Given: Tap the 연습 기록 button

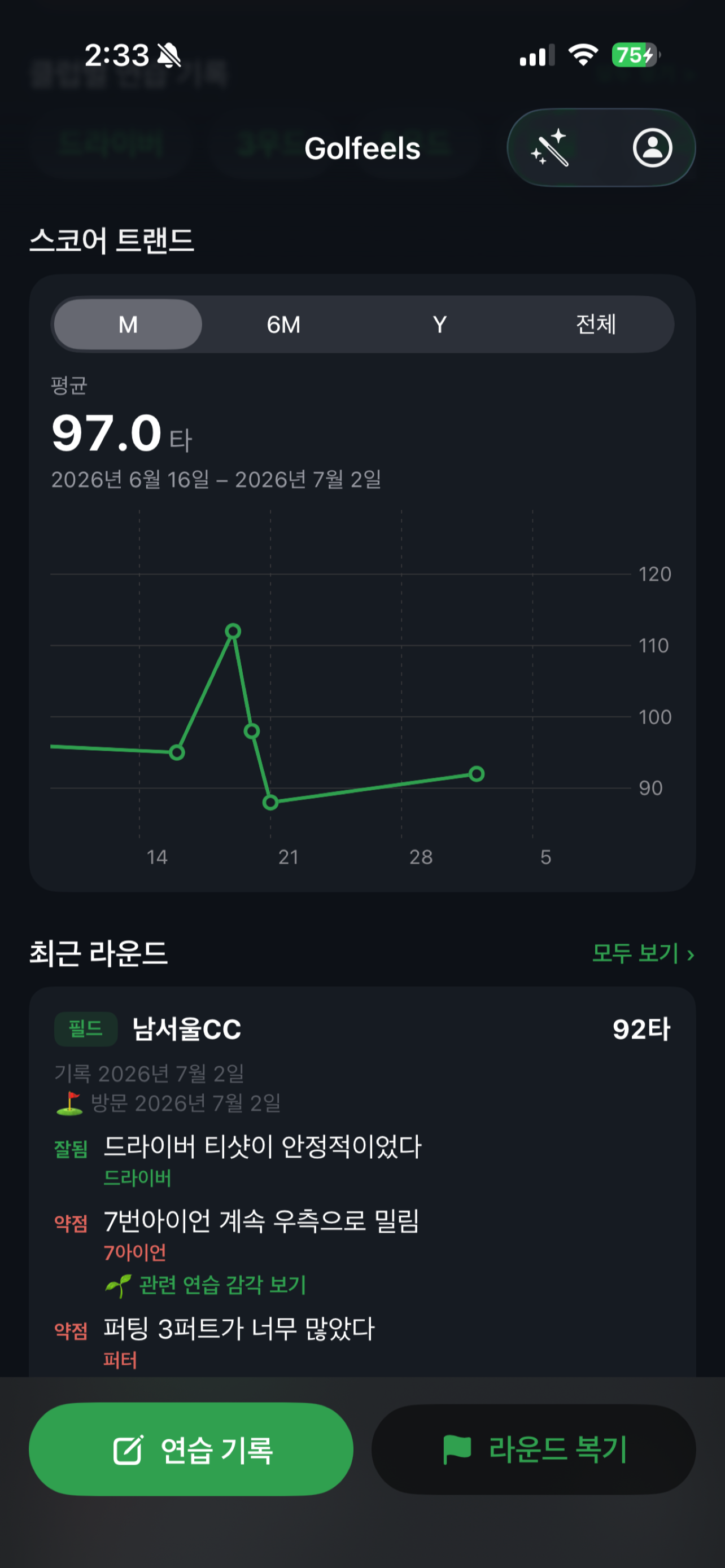Looking at the screenshot, I should [191, 1449].
